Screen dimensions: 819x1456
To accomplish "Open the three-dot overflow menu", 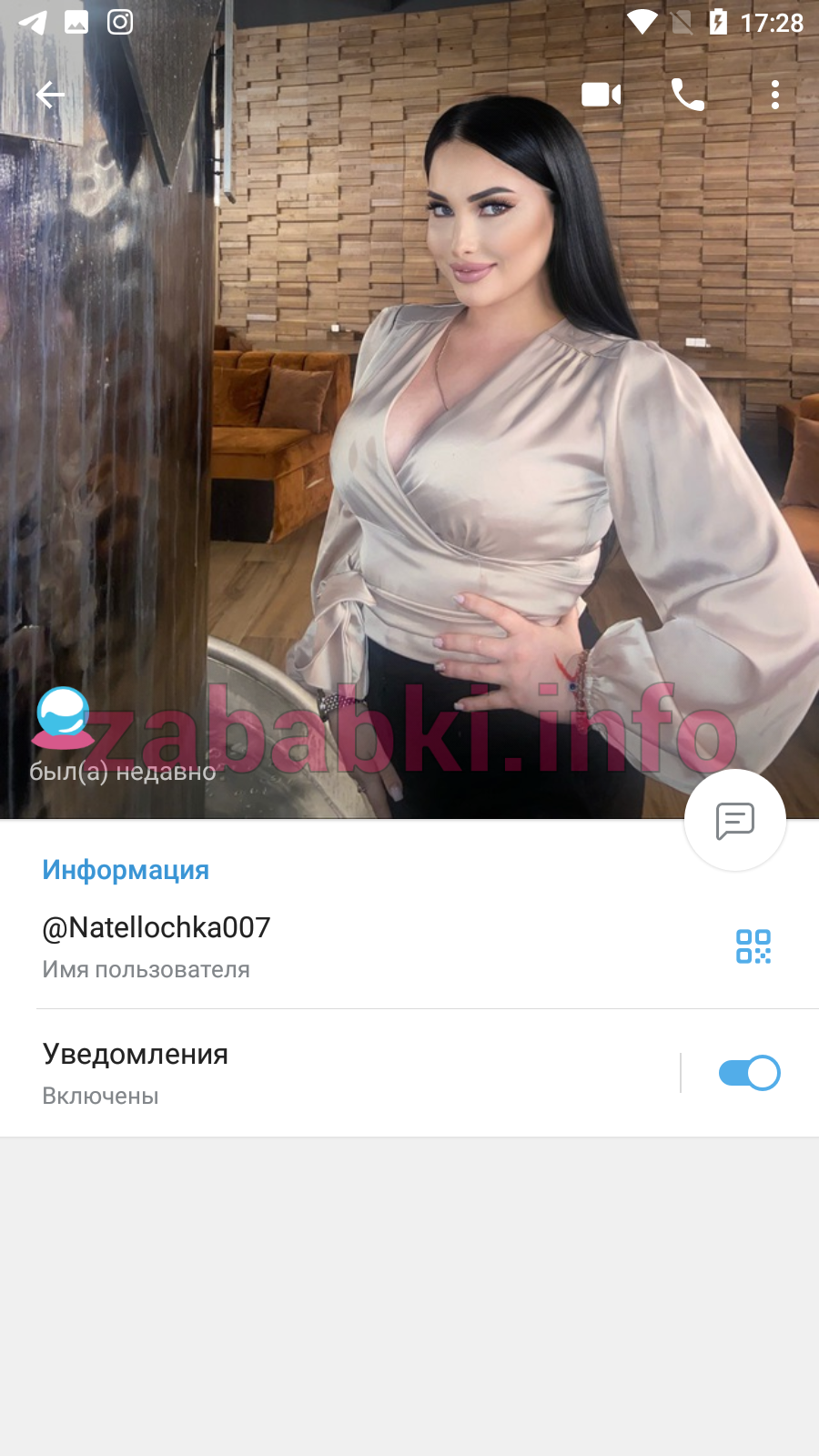I will coord(775,95).
